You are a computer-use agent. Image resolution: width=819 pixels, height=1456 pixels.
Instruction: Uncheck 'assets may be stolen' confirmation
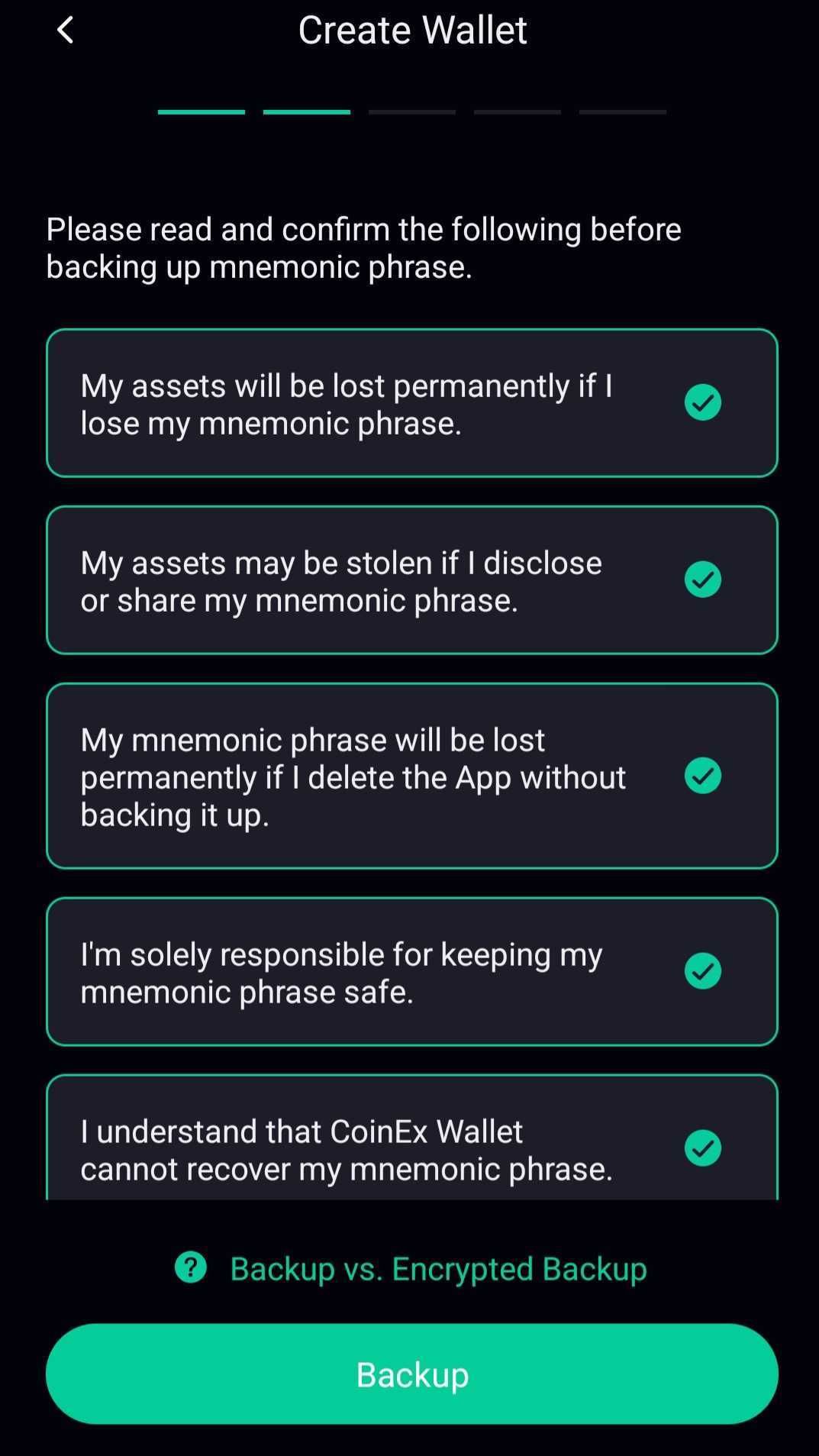click(702, 579)
